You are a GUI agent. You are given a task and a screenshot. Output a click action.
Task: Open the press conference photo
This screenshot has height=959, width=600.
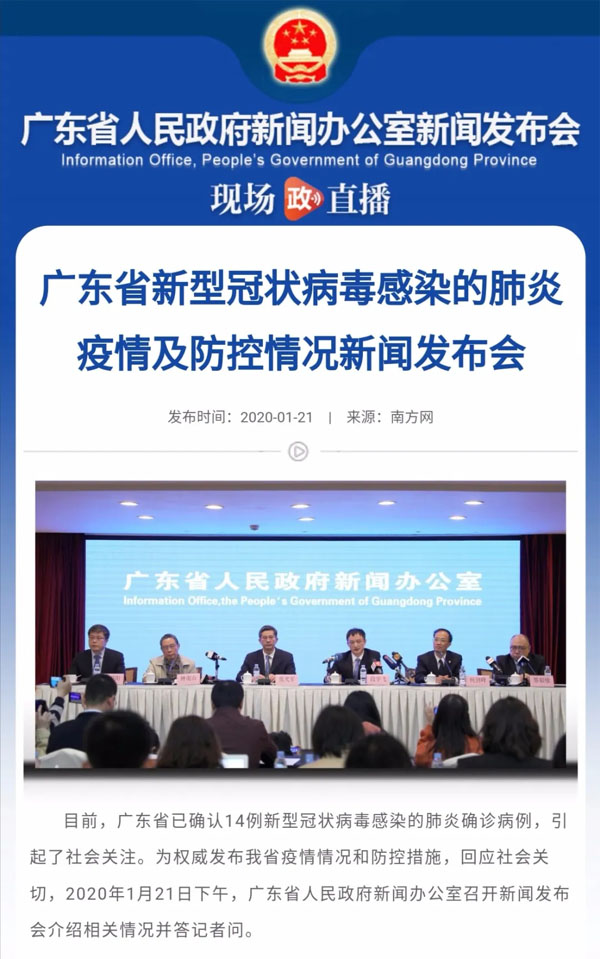click(300, 624)
